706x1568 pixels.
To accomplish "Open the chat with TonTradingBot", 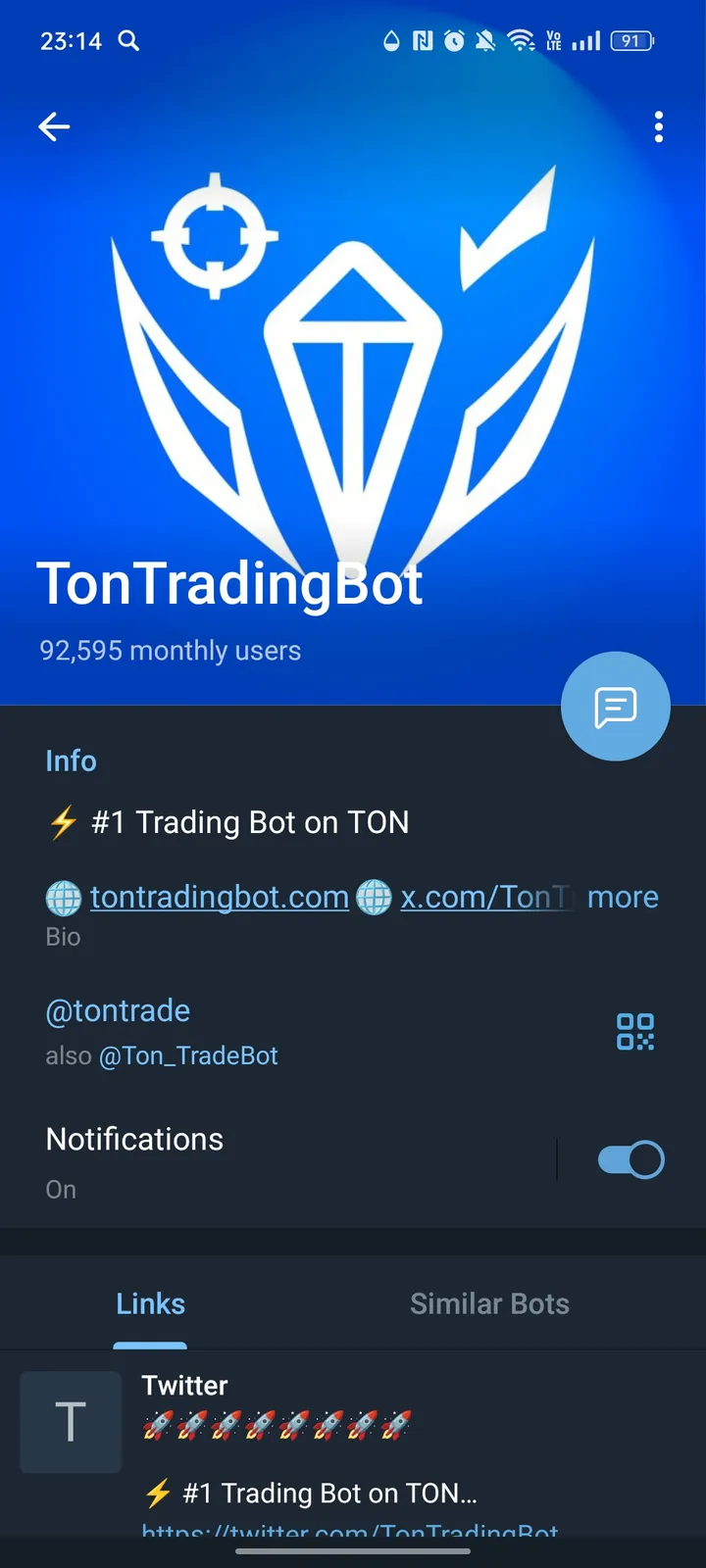I will point(616,706).
